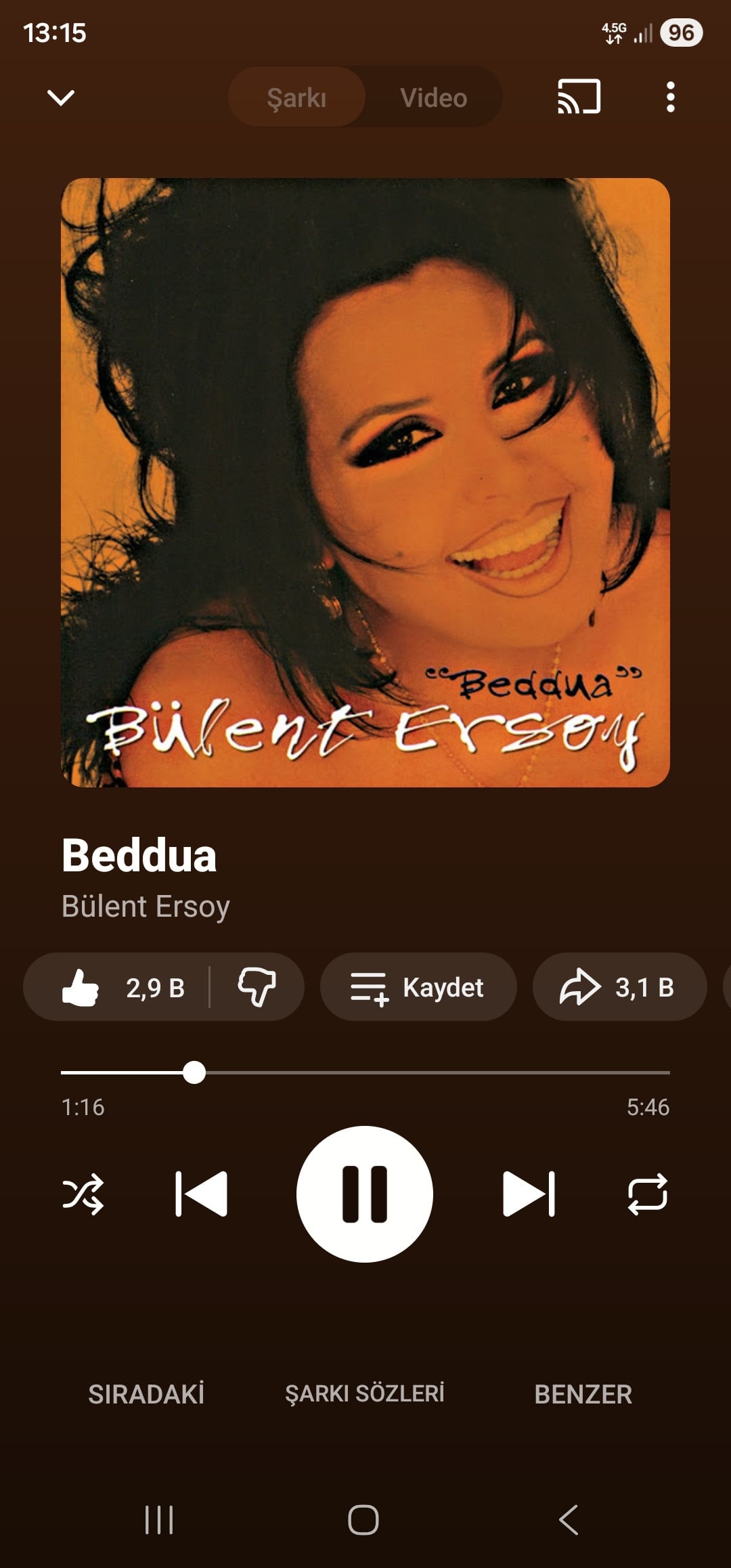Open artist Bülent Ersoy's page

[x=146, y=907]
